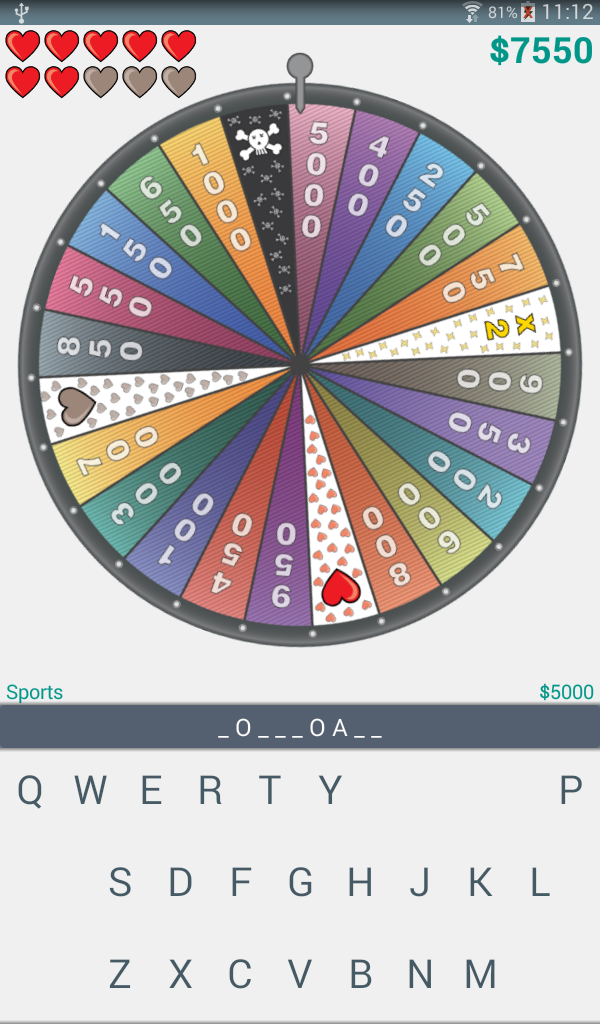
Task: Tap the letter N key
Action: coord(420,974)
